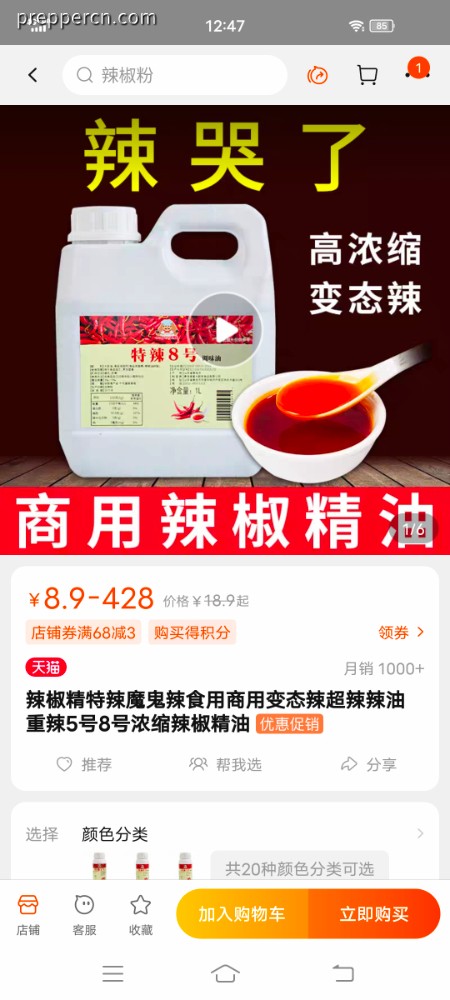View 共20种颜色分类可选 options
This screenshot has height=1000, width=450.
tap(300, 868)
